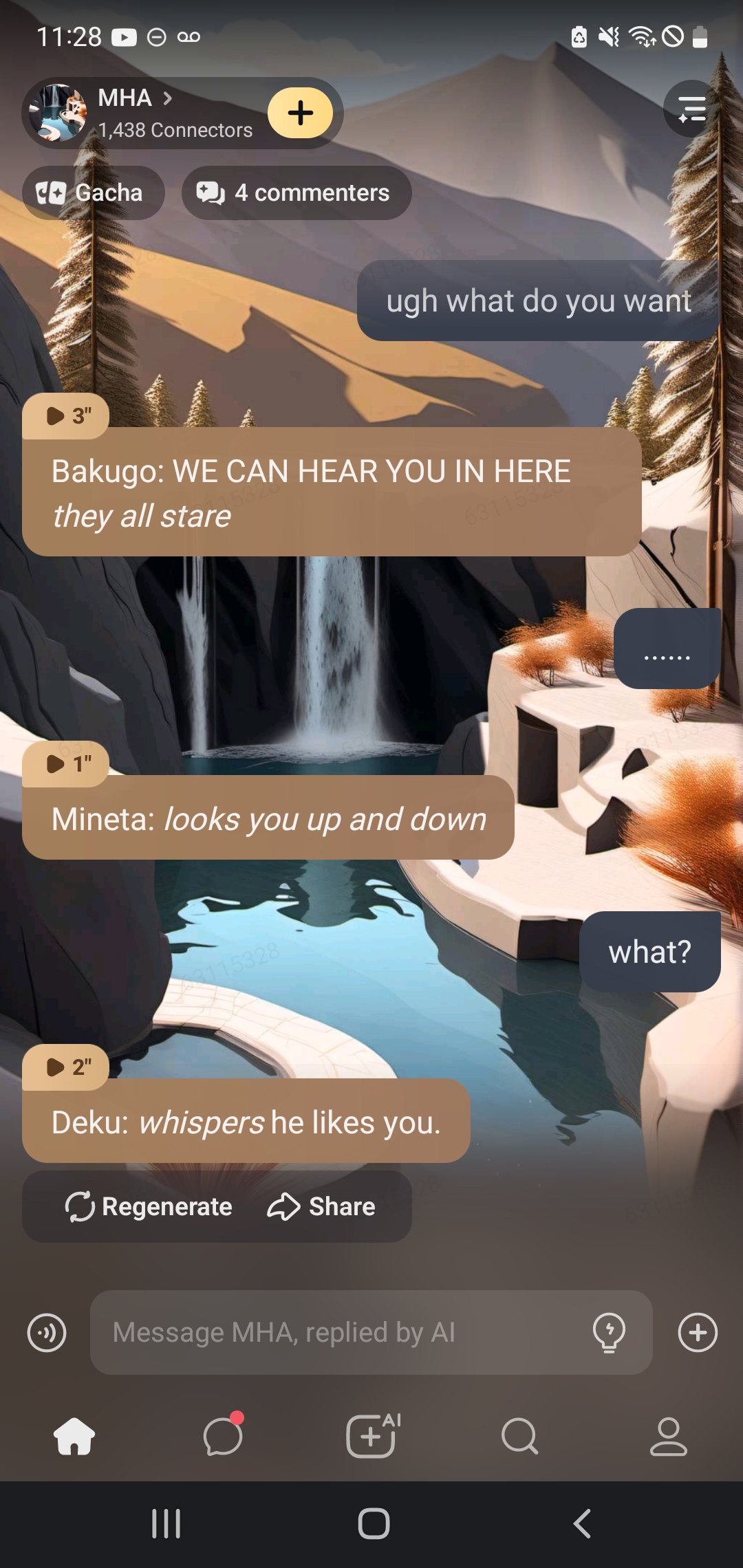Screen dimensions: 743x1568
Task: Tap the system back button
Action: coord(582,1524)
